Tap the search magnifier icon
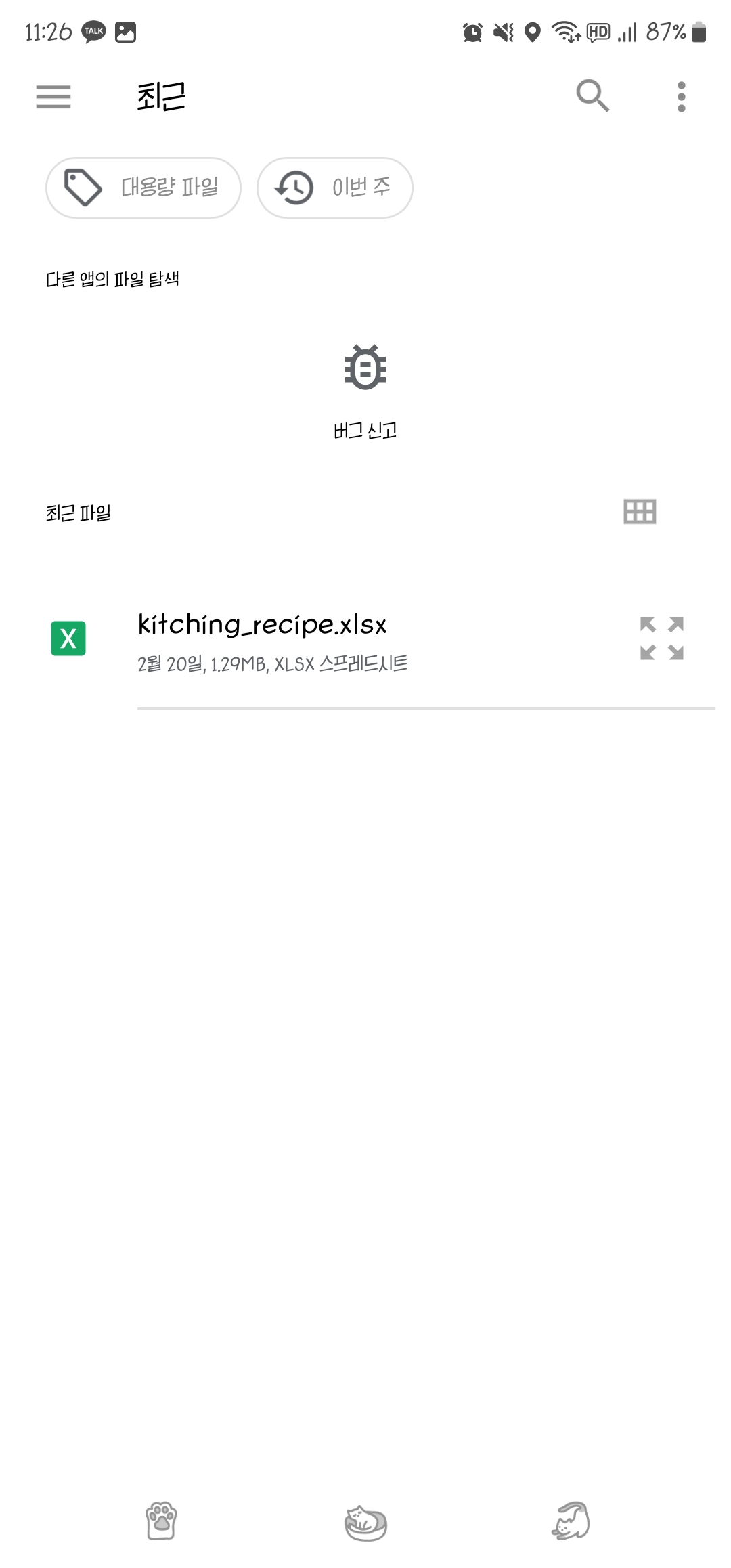The height and width of the screenshot is (1568, 731). (x=592, y=95)
